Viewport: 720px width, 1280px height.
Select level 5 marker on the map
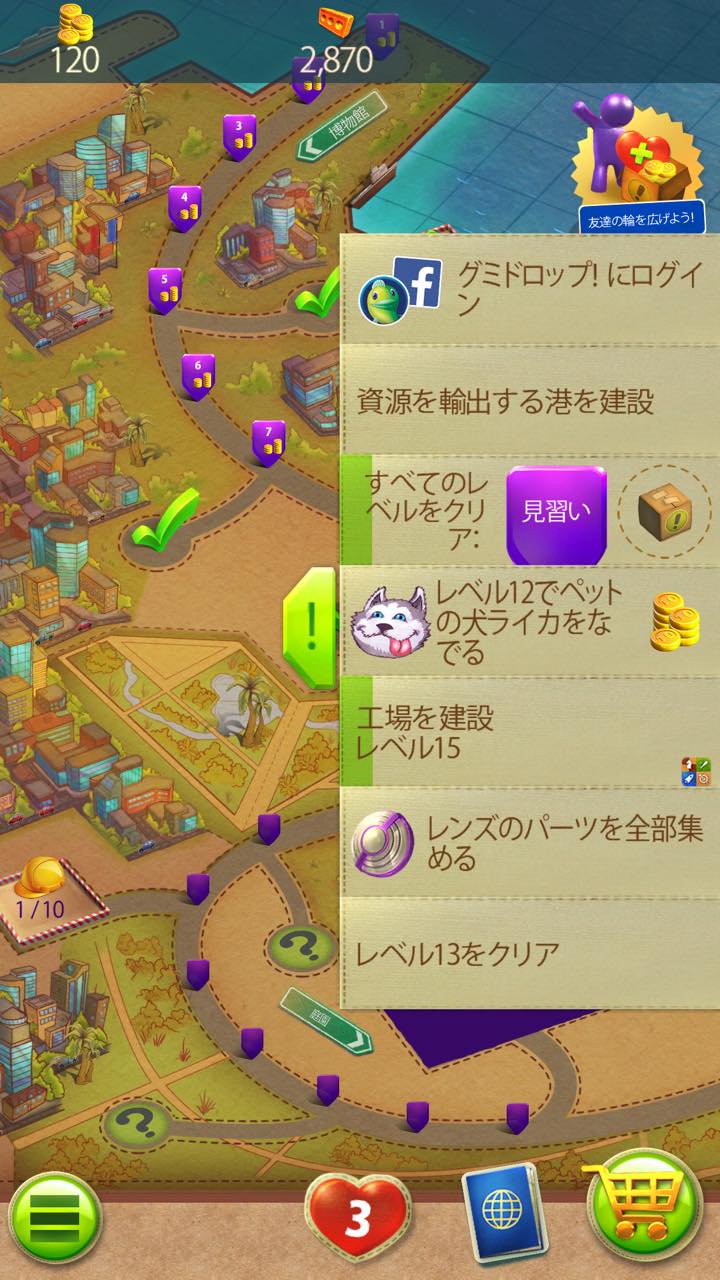coord(165,290)
